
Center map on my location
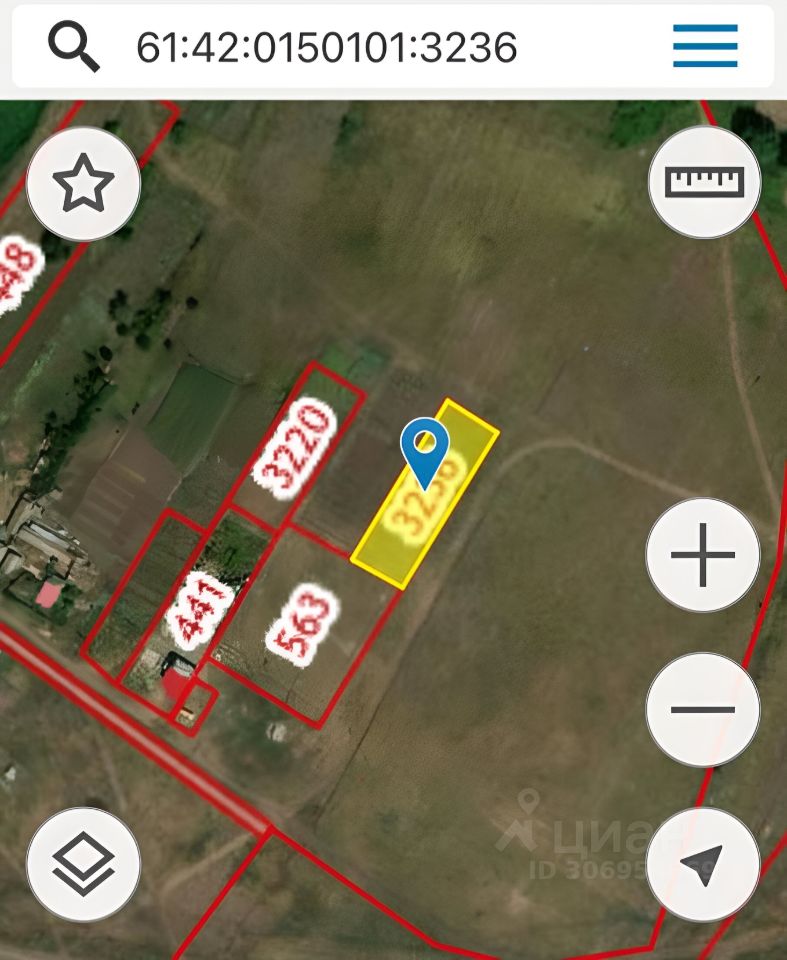[x=703, y=864]
